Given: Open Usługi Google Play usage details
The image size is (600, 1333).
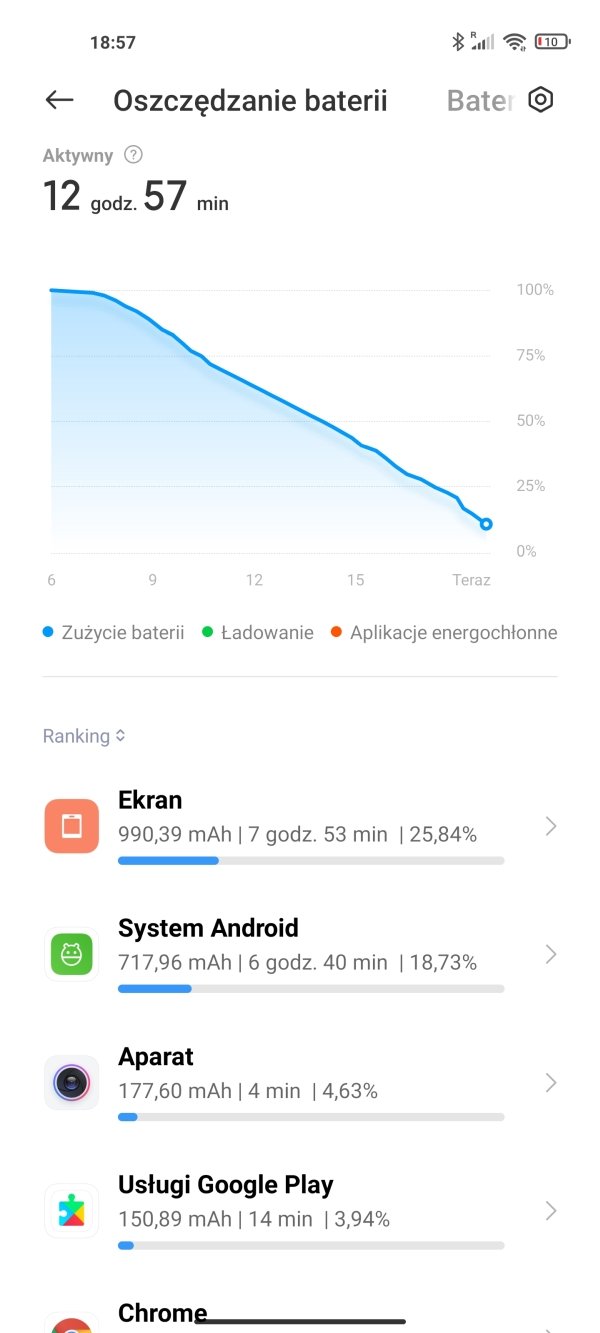Looking at the screenshot, I should click(x=300, y=1211).
